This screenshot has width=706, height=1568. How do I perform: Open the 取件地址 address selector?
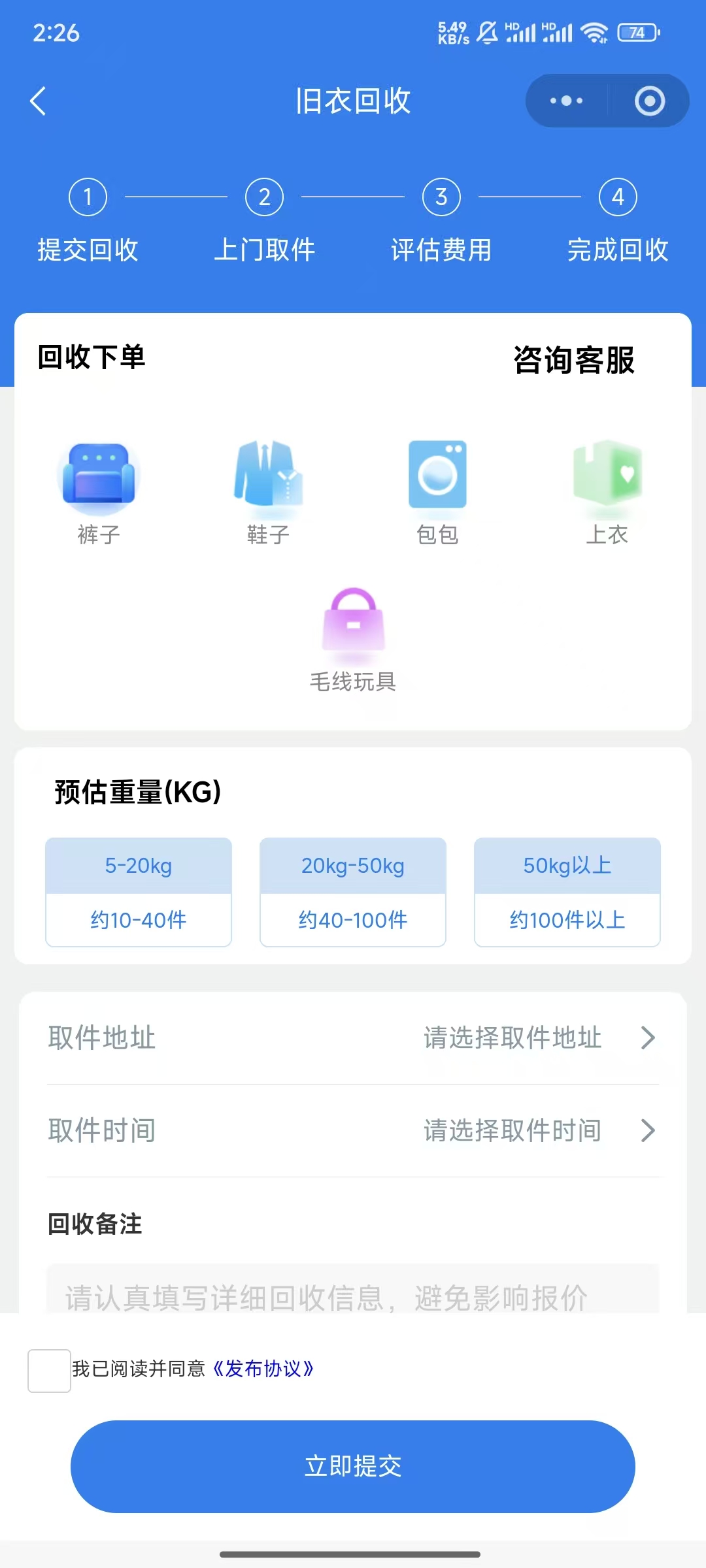coord(353,1037)
